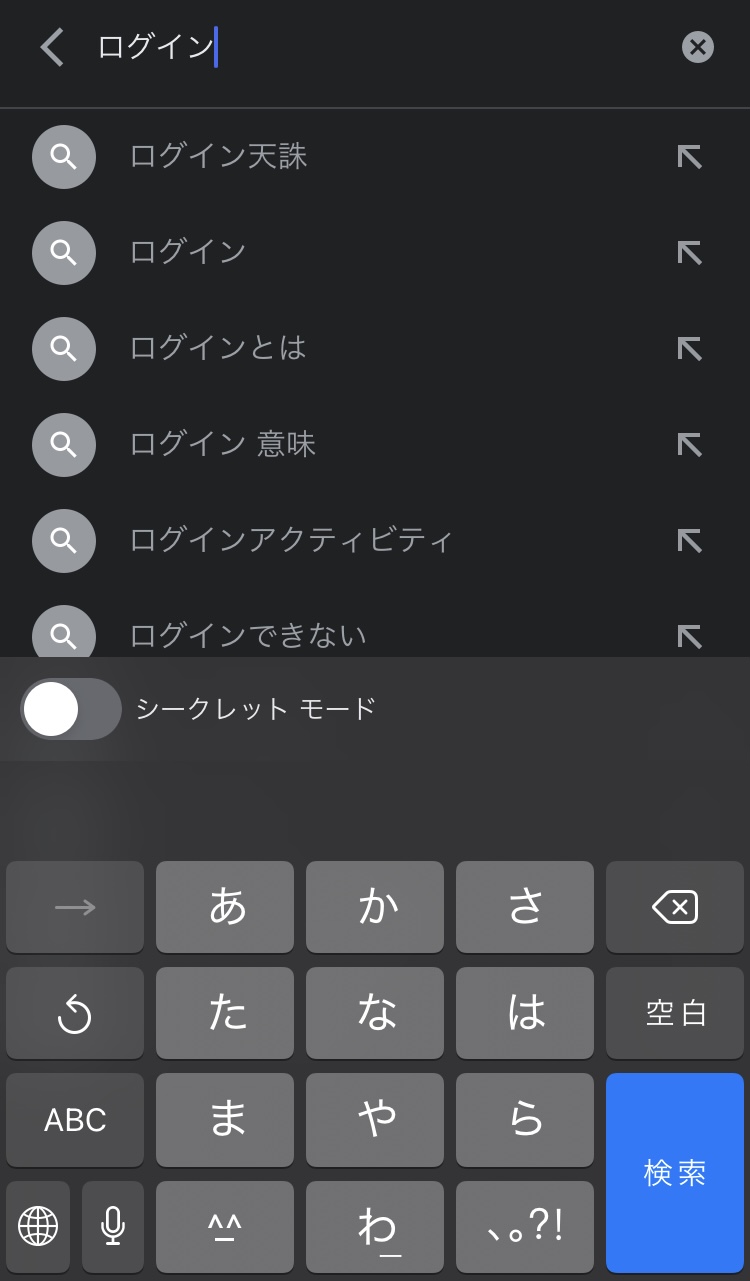Viewport: 750px width, 1281px height.
Task: Clear the search text with the X button
Action: (697, 47)
